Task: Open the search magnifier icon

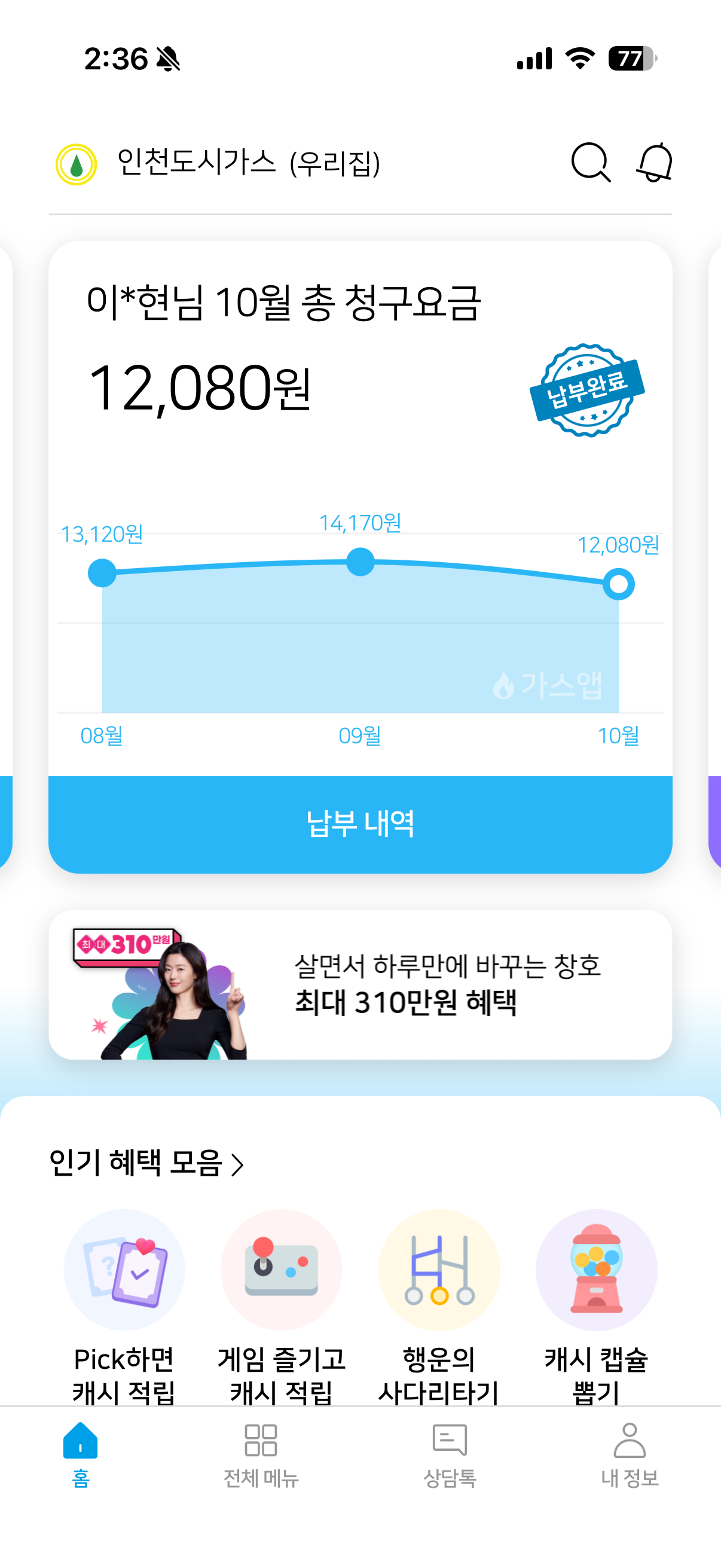Action: [x=590, y=163]
